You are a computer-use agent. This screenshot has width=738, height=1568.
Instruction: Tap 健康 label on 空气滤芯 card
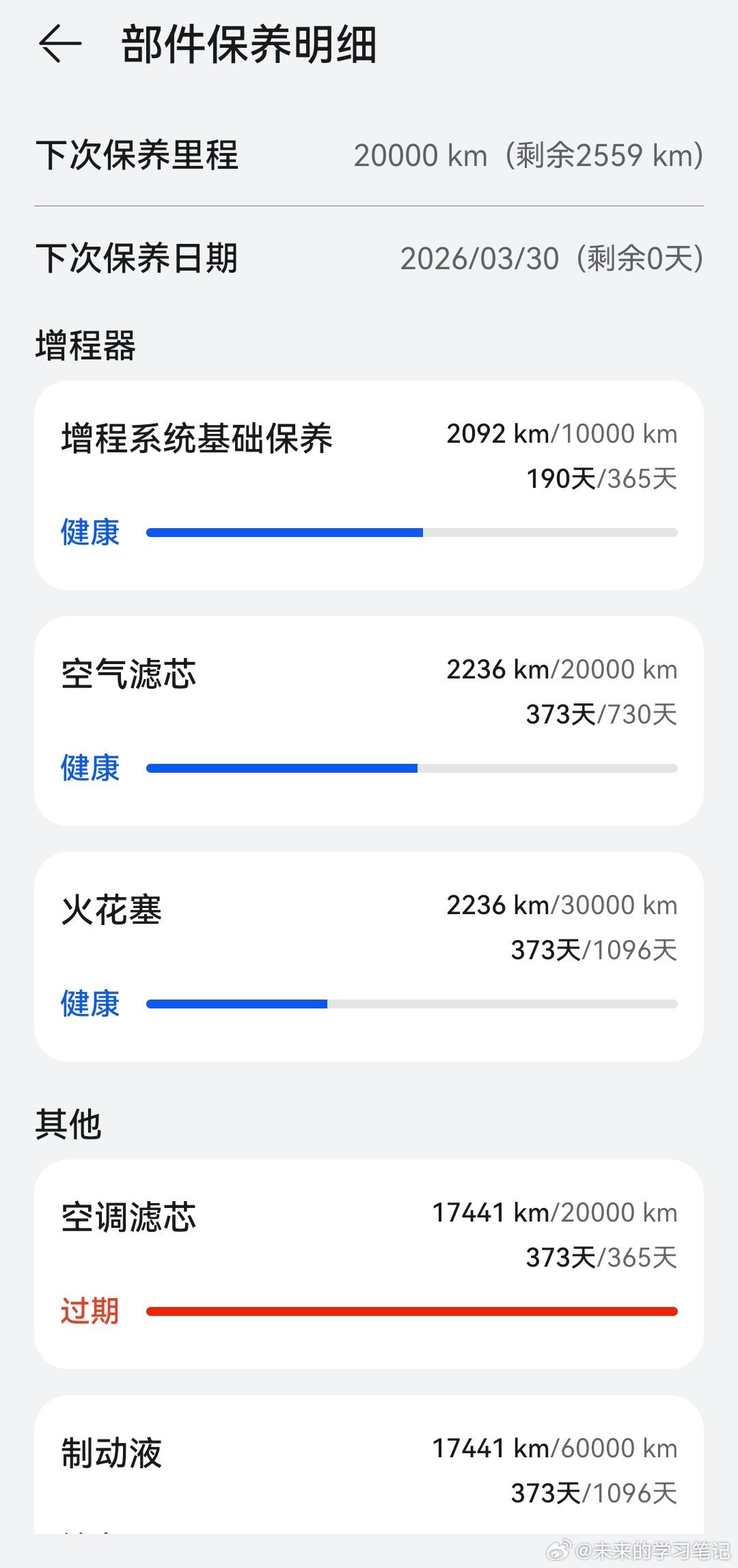[91, 769]
